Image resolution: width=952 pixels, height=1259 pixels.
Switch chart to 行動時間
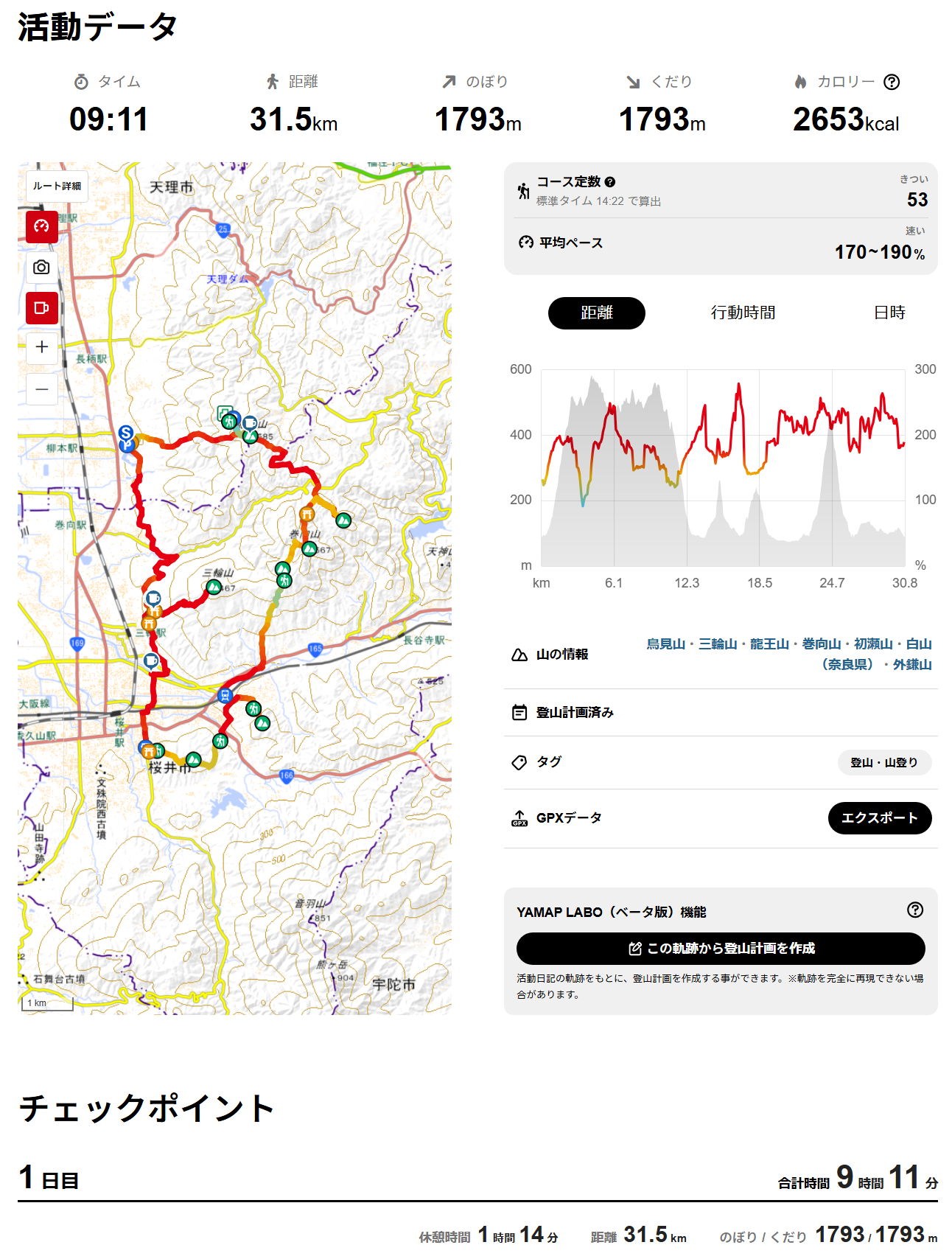coord(742,313)
